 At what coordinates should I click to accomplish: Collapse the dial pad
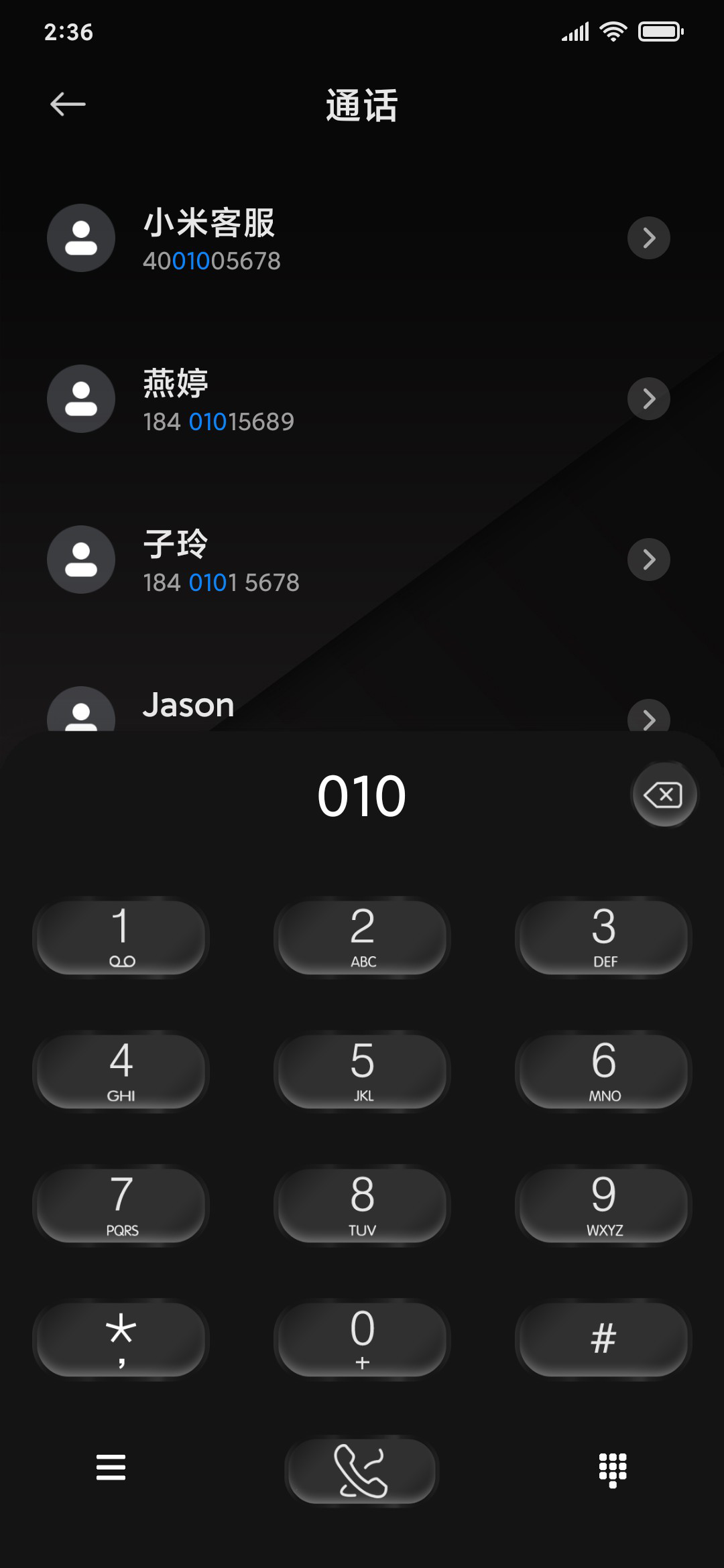pyautogui.click(x=613, y=1470)
